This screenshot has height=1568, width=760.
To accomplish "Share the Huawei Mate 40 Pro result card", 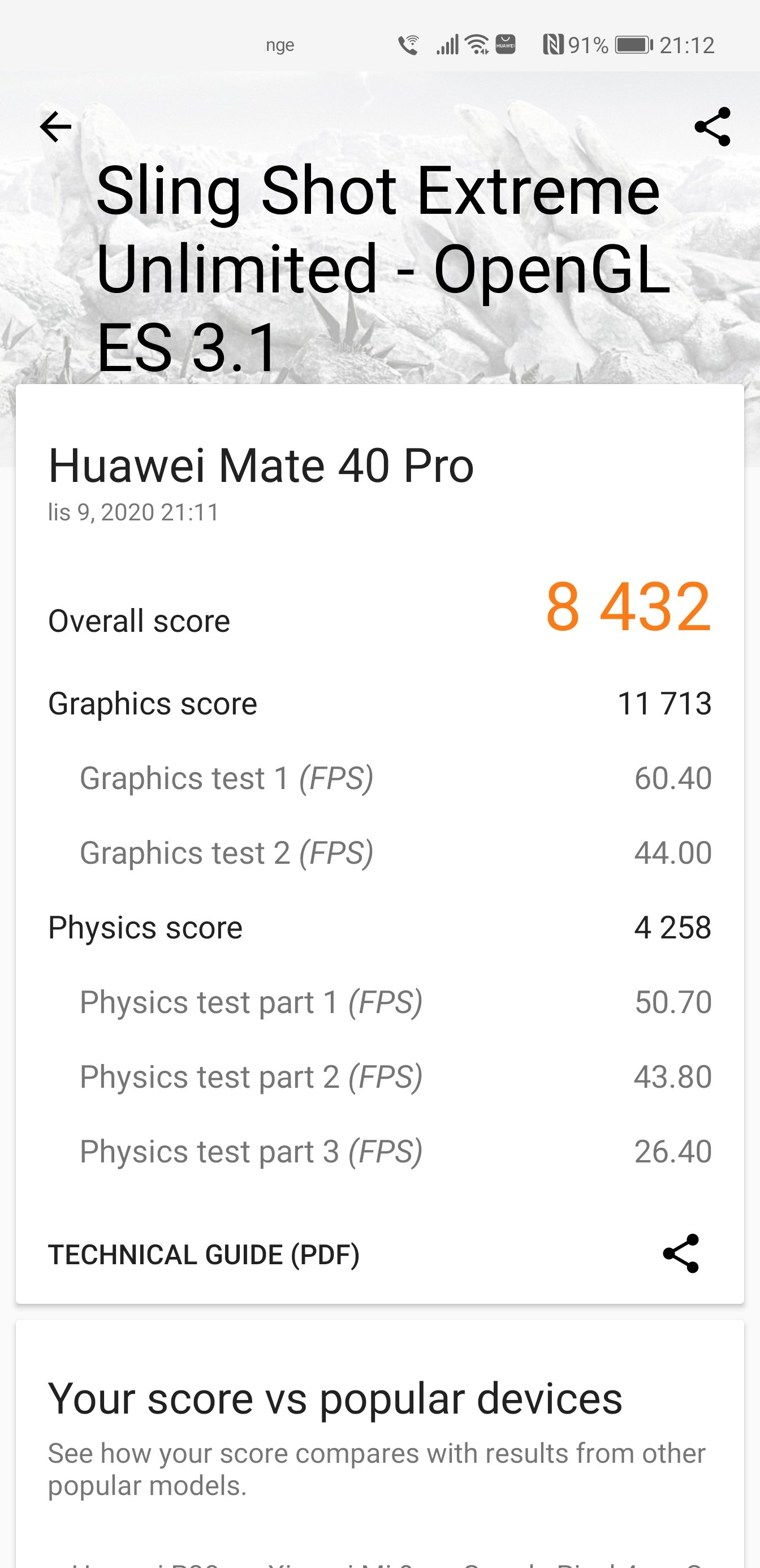I will tap(681, 1253).
